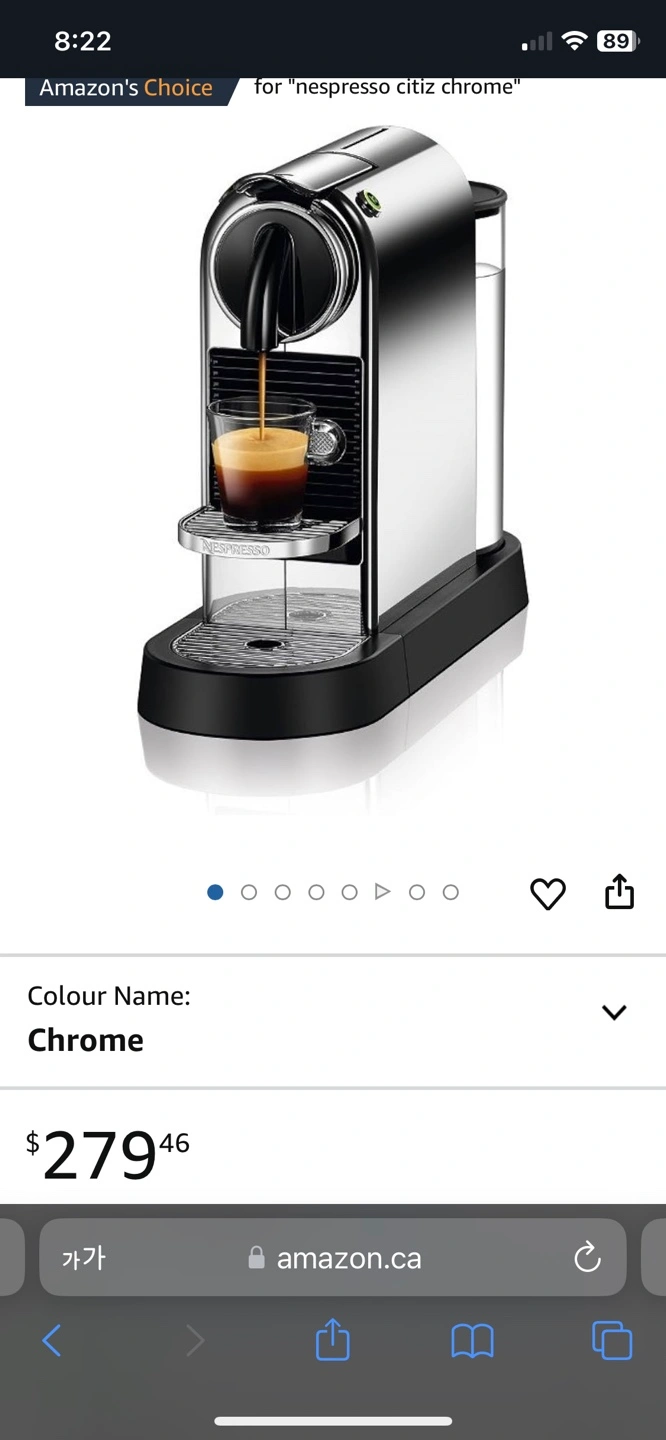Open Safari bookmarks

472,1341
